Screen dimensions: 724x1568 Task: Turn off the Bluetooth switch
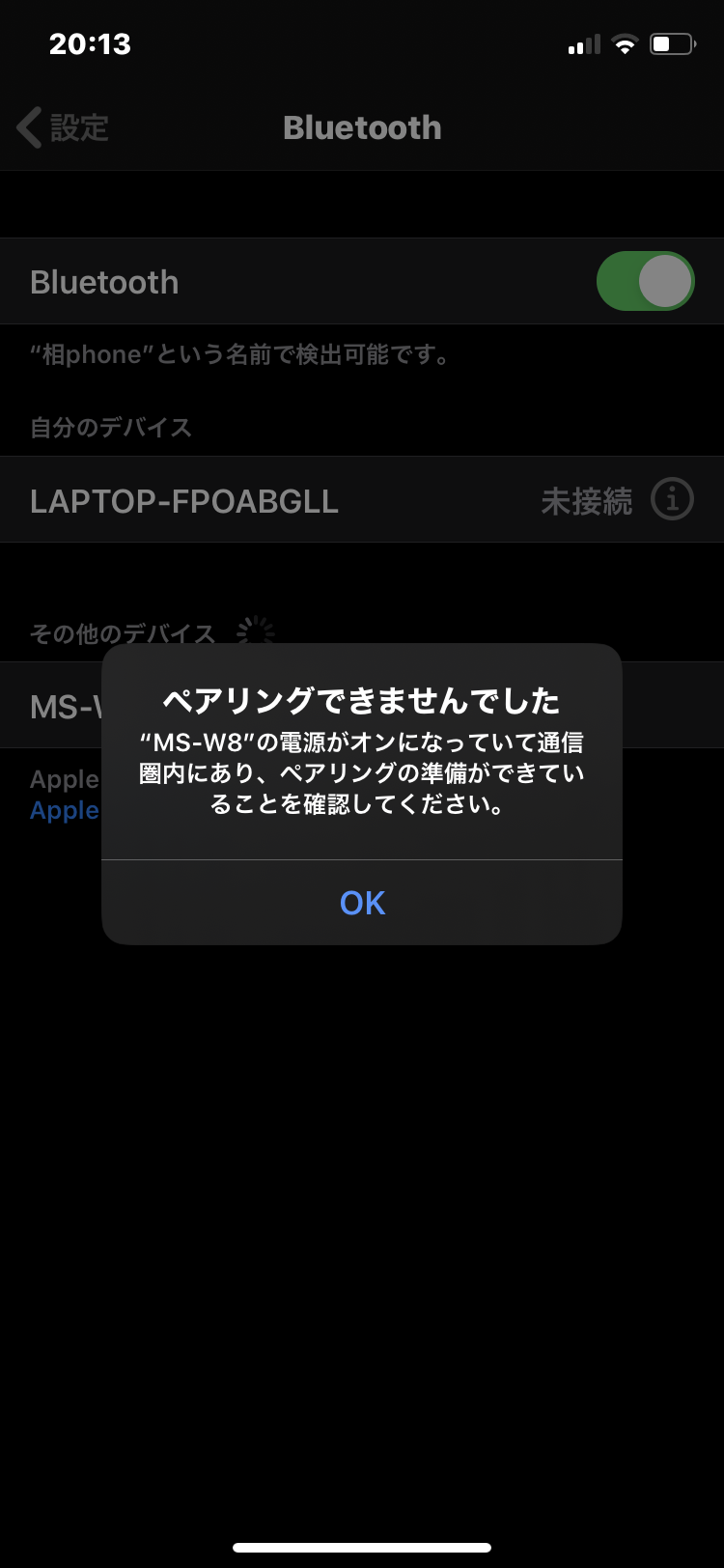click(645, 282)
